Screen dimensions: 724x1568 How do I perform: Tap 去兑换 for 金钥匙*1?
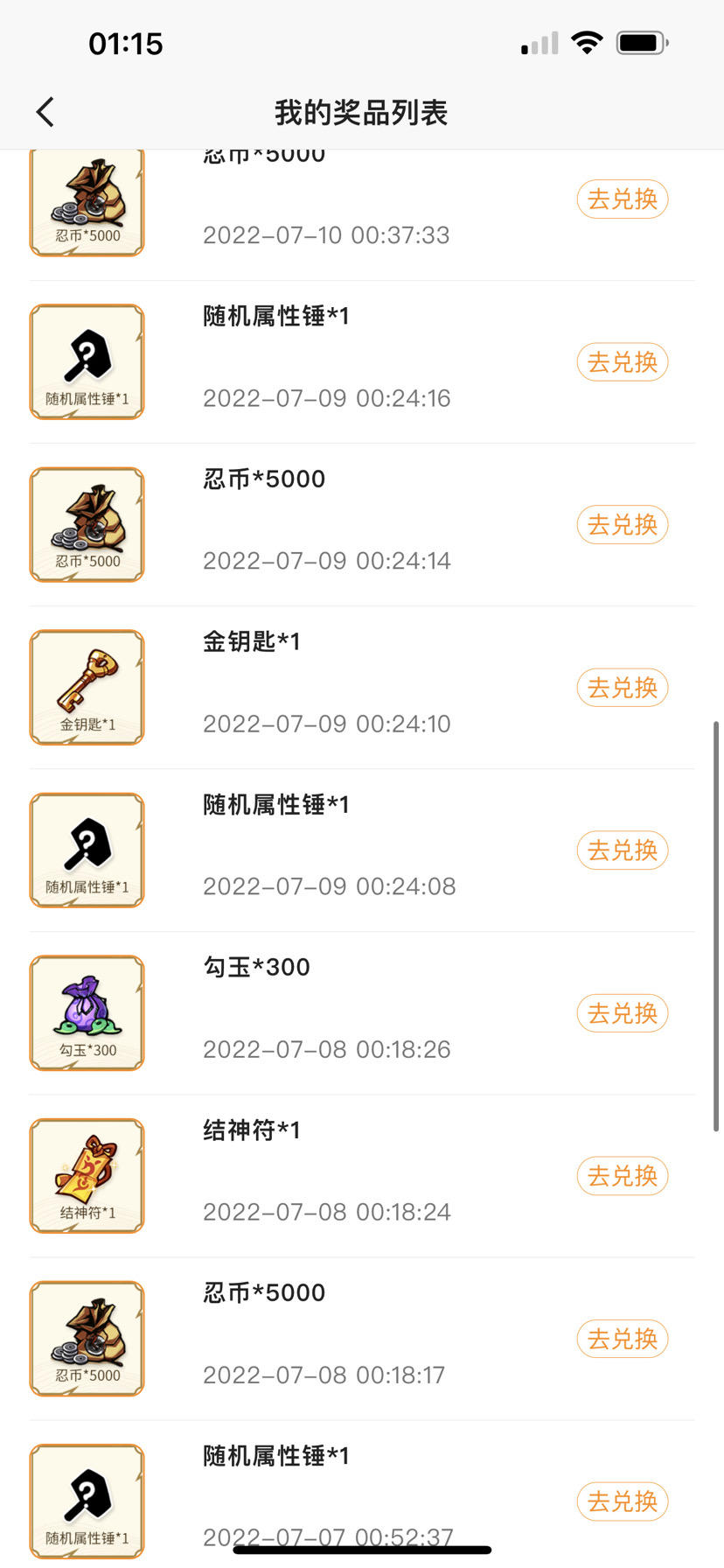tap(622, 688)
